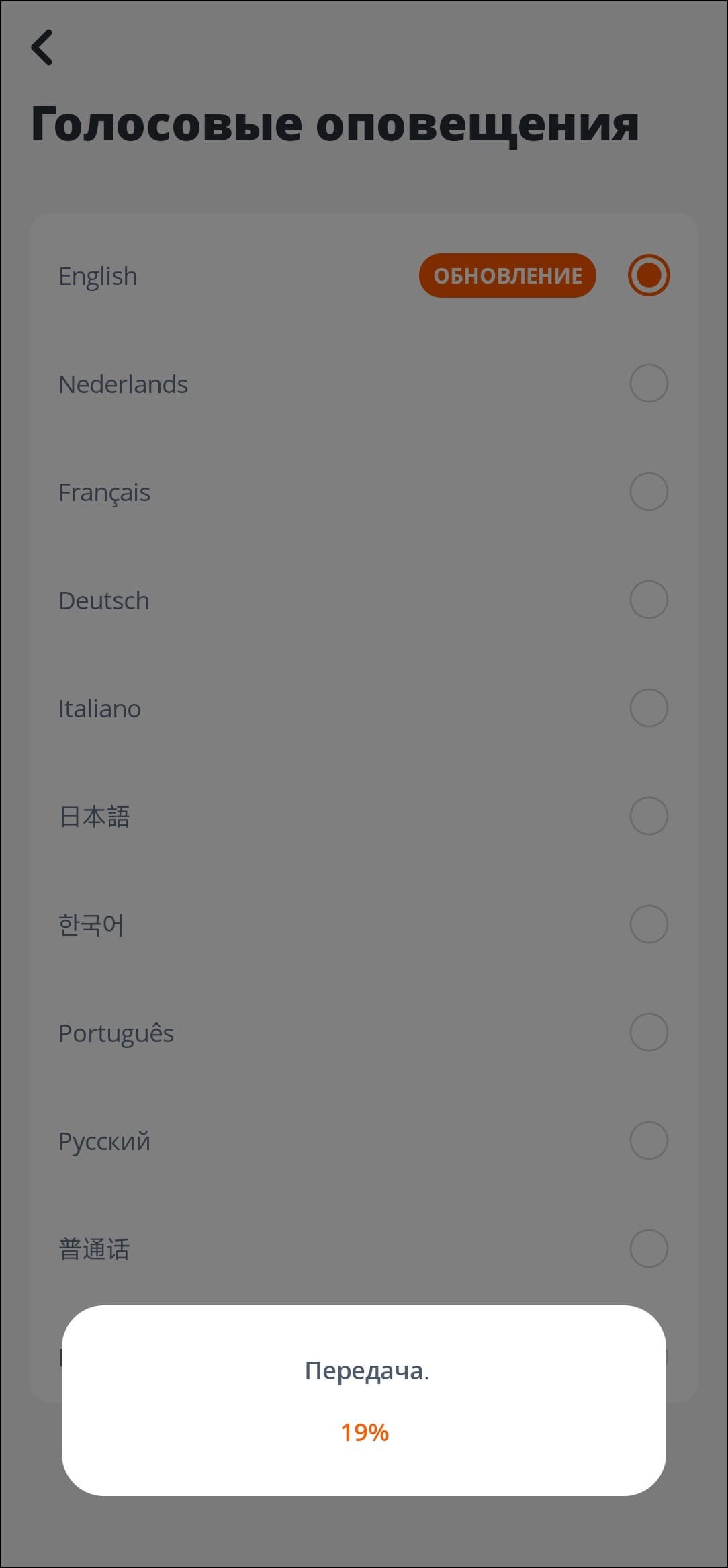Select 普通话 voice language
This screenshot has height=1568, width=728.
(648, 1249)
